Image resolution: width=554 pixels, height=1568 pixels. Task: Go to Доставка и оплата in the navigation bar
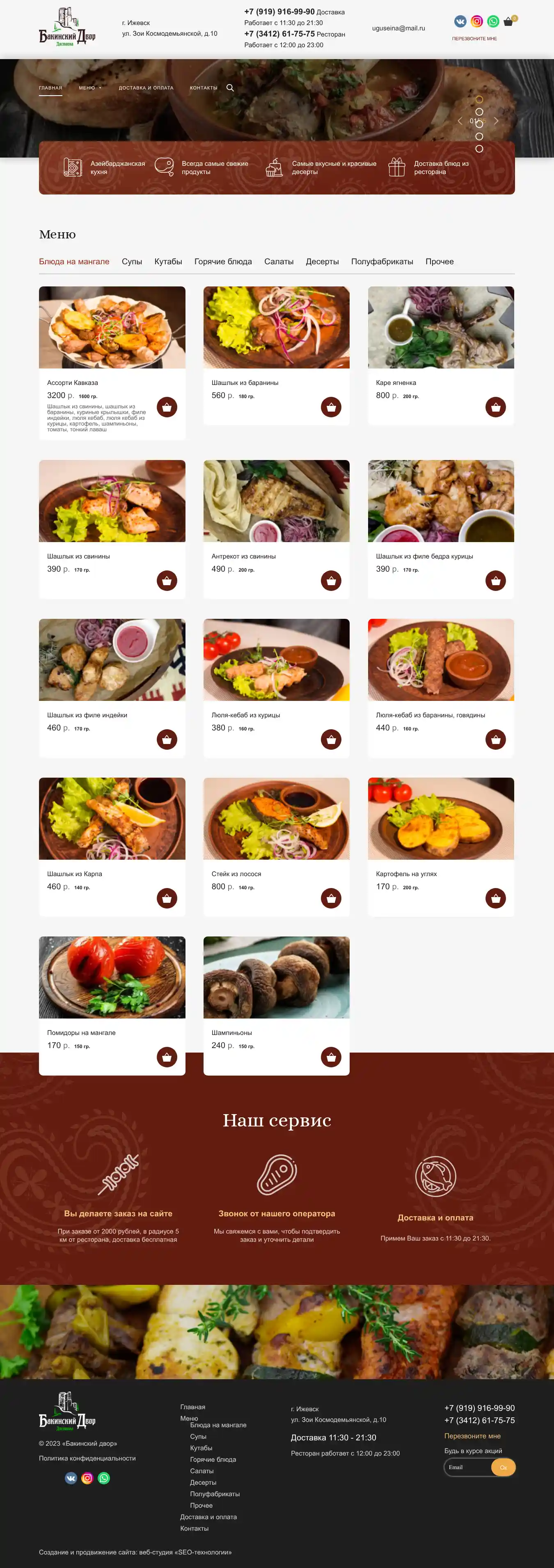tap(146, 88)
